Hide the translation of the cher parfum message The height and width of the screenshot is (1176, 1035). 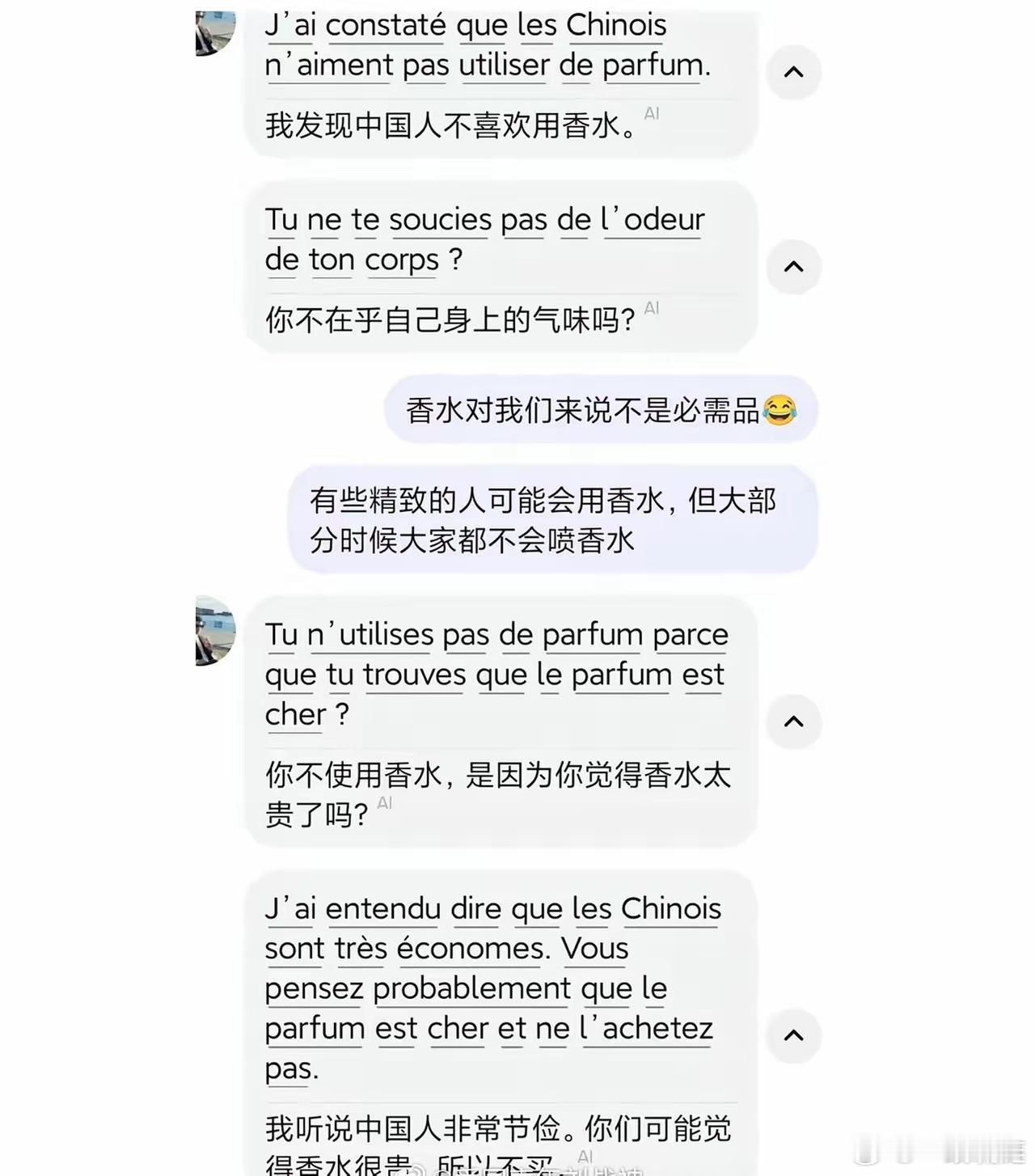click(793, 722)
